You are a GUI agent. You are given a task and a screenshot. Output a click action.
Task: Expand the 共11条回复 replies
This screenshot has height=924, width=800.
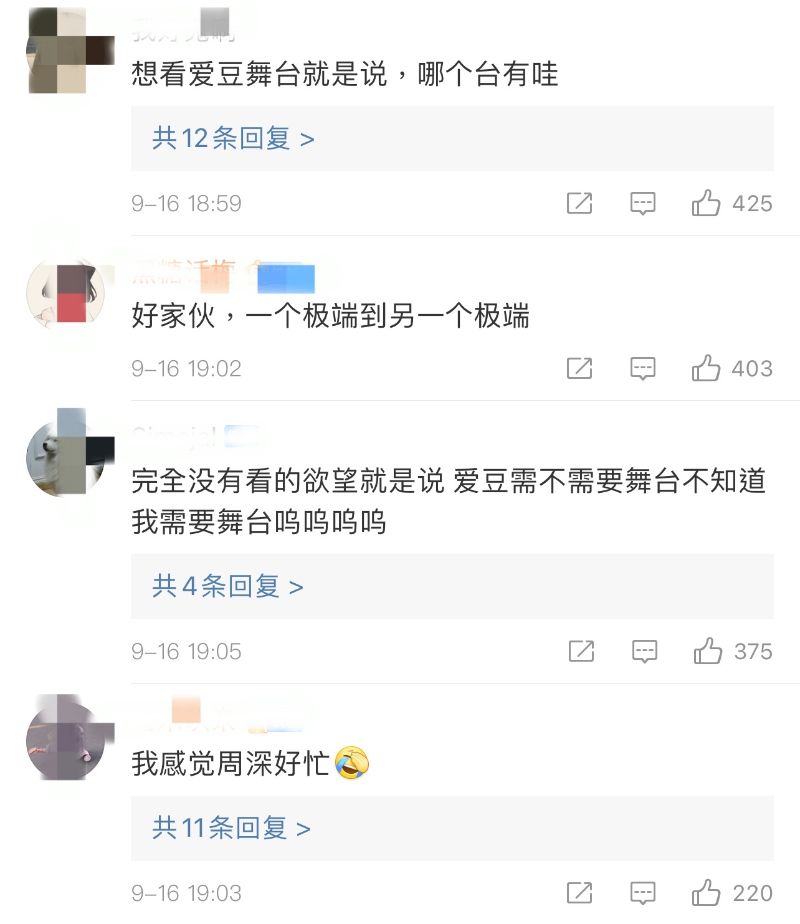pos(231,828)
